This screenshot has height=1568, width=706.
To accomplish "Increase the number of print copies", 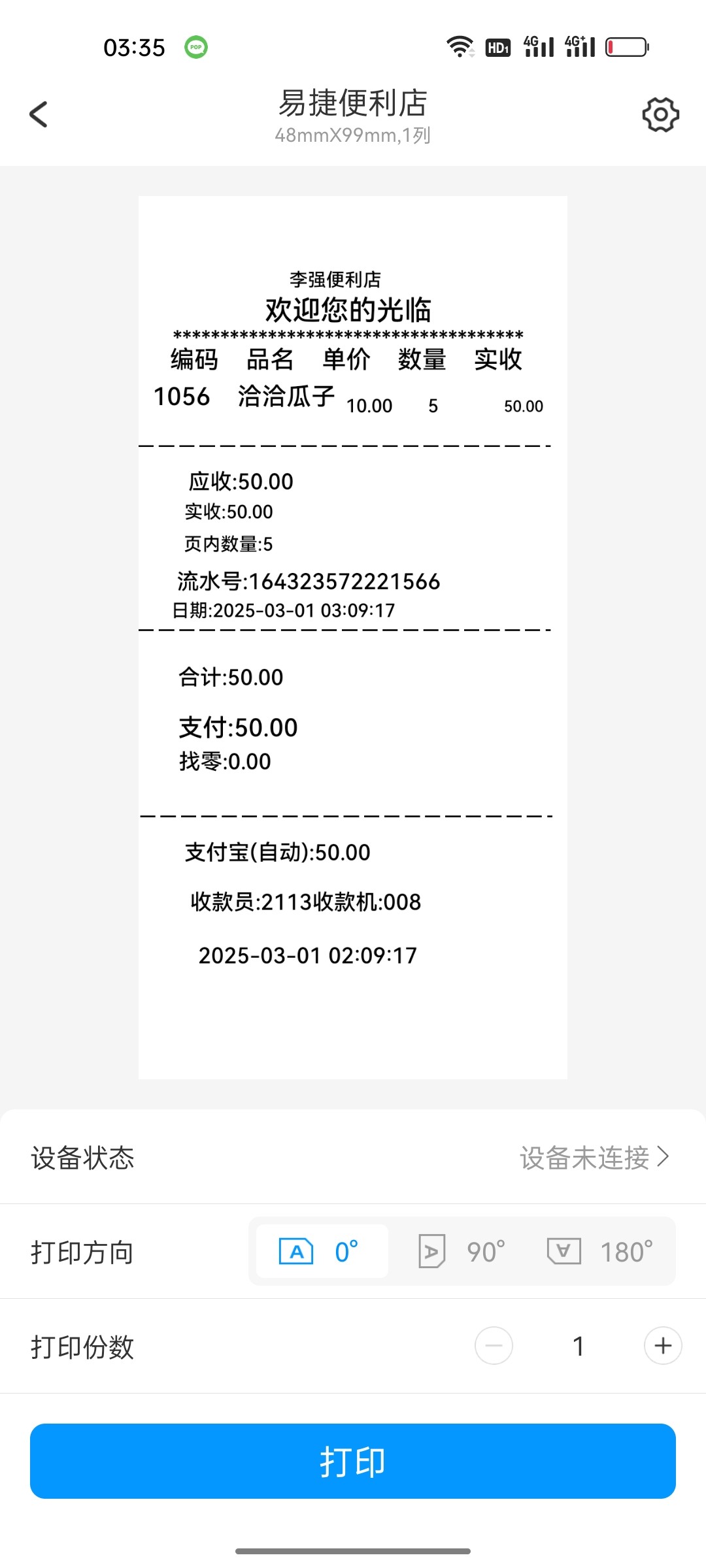I will pyautogui.click(x=663, y=1346).
